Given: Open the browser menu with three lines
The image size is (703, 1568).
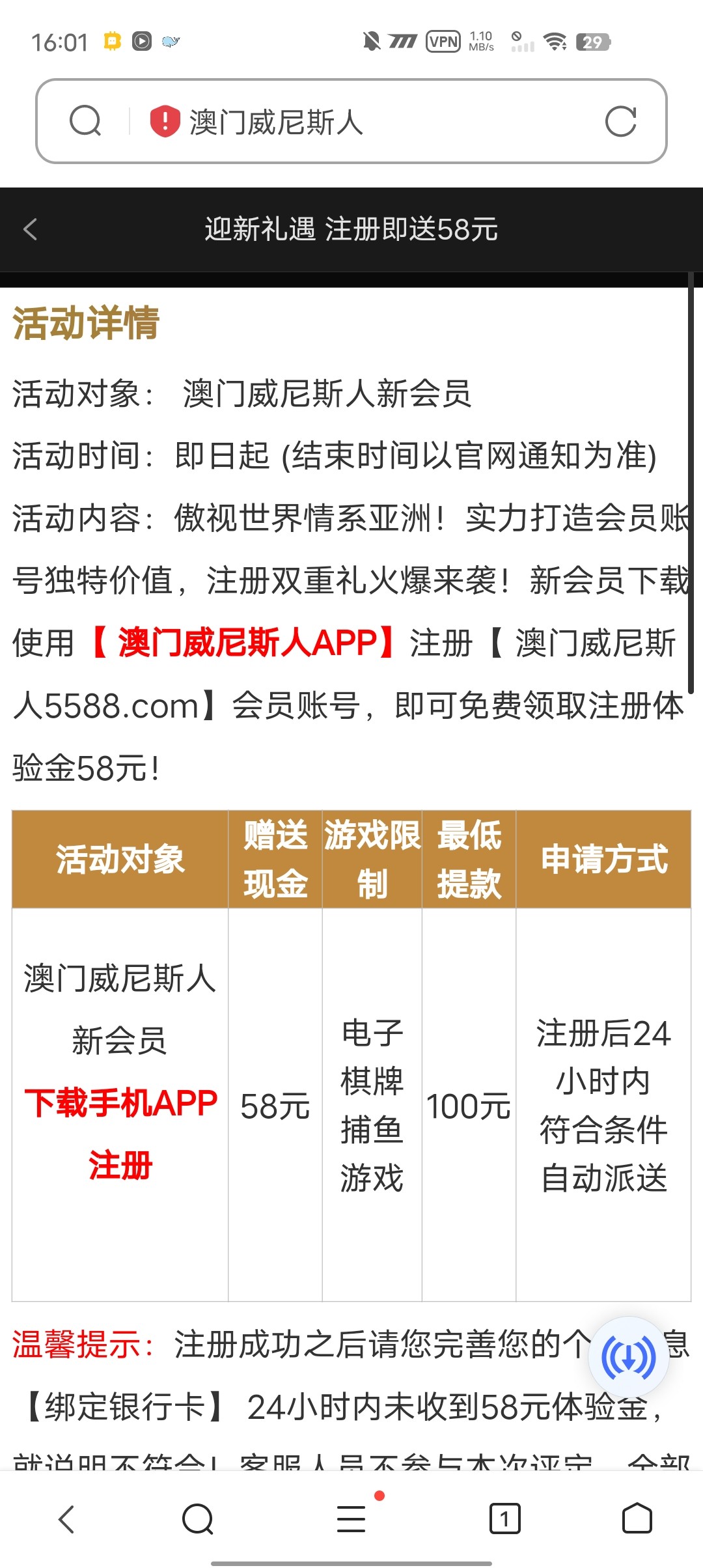Looking at the screenshot, I should click(x=351, y=1519).
